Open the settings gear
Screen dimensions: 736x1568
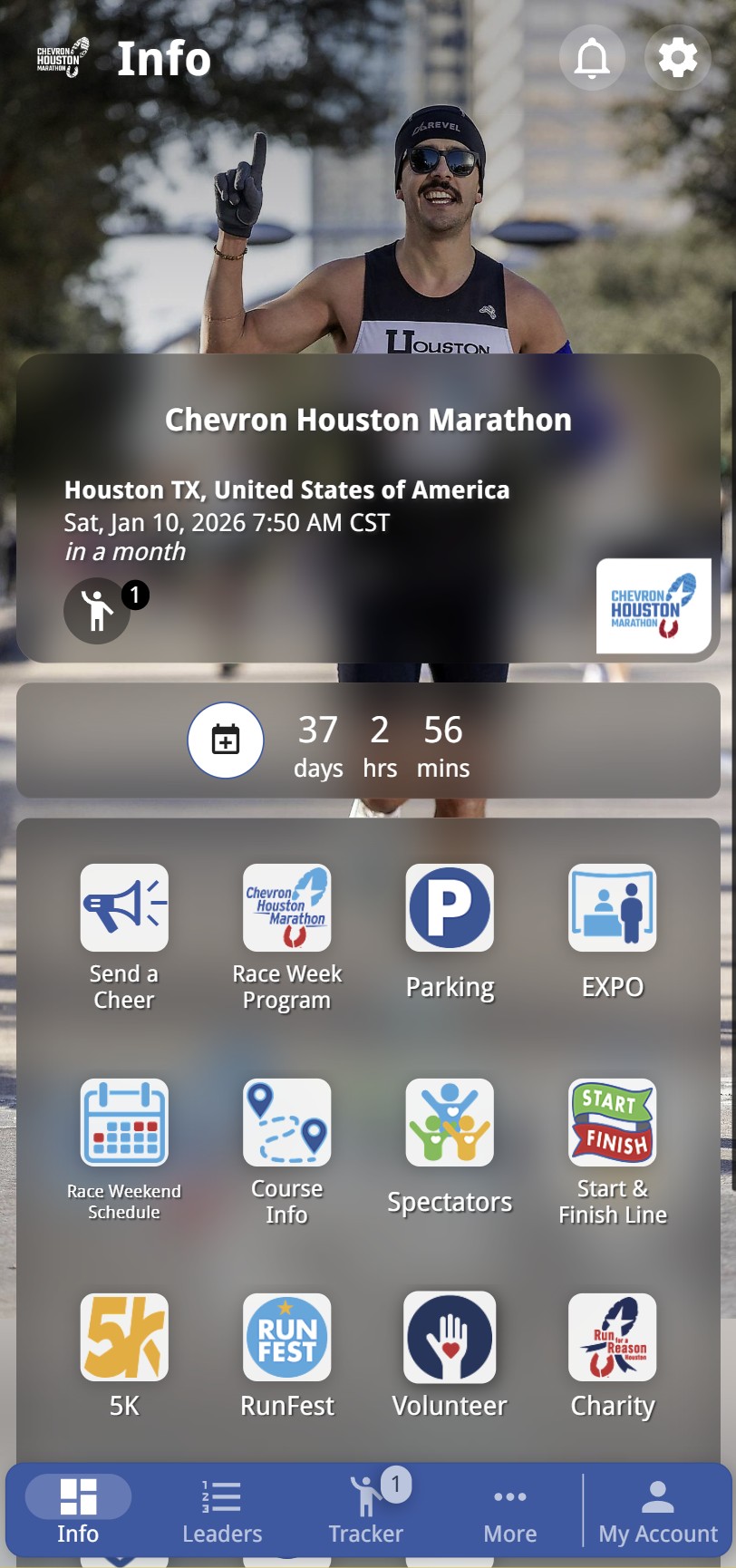[677, 59]
